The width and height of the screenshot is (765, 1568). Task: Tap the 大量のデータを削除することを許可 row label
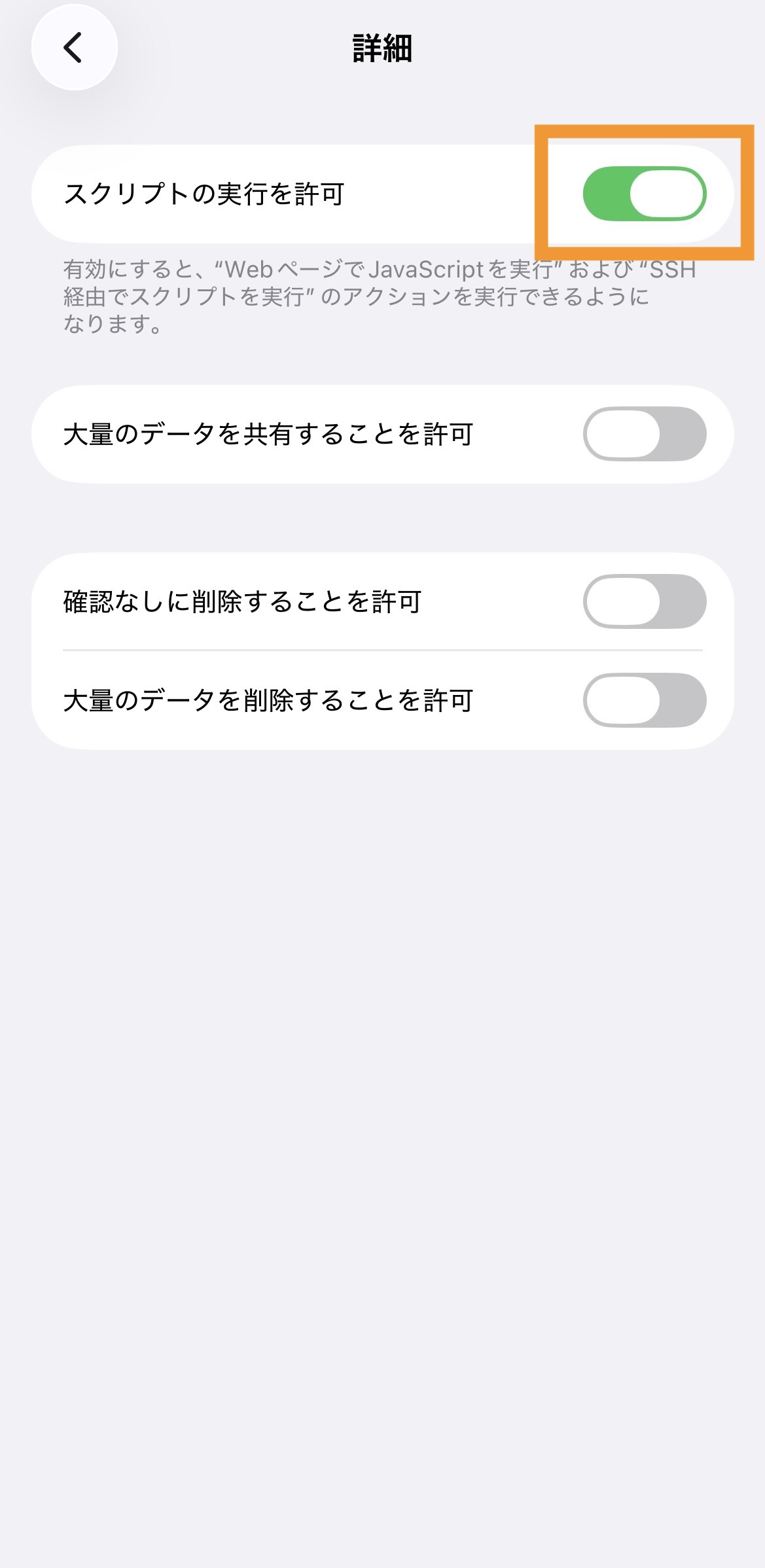click(x=270, y=700)
